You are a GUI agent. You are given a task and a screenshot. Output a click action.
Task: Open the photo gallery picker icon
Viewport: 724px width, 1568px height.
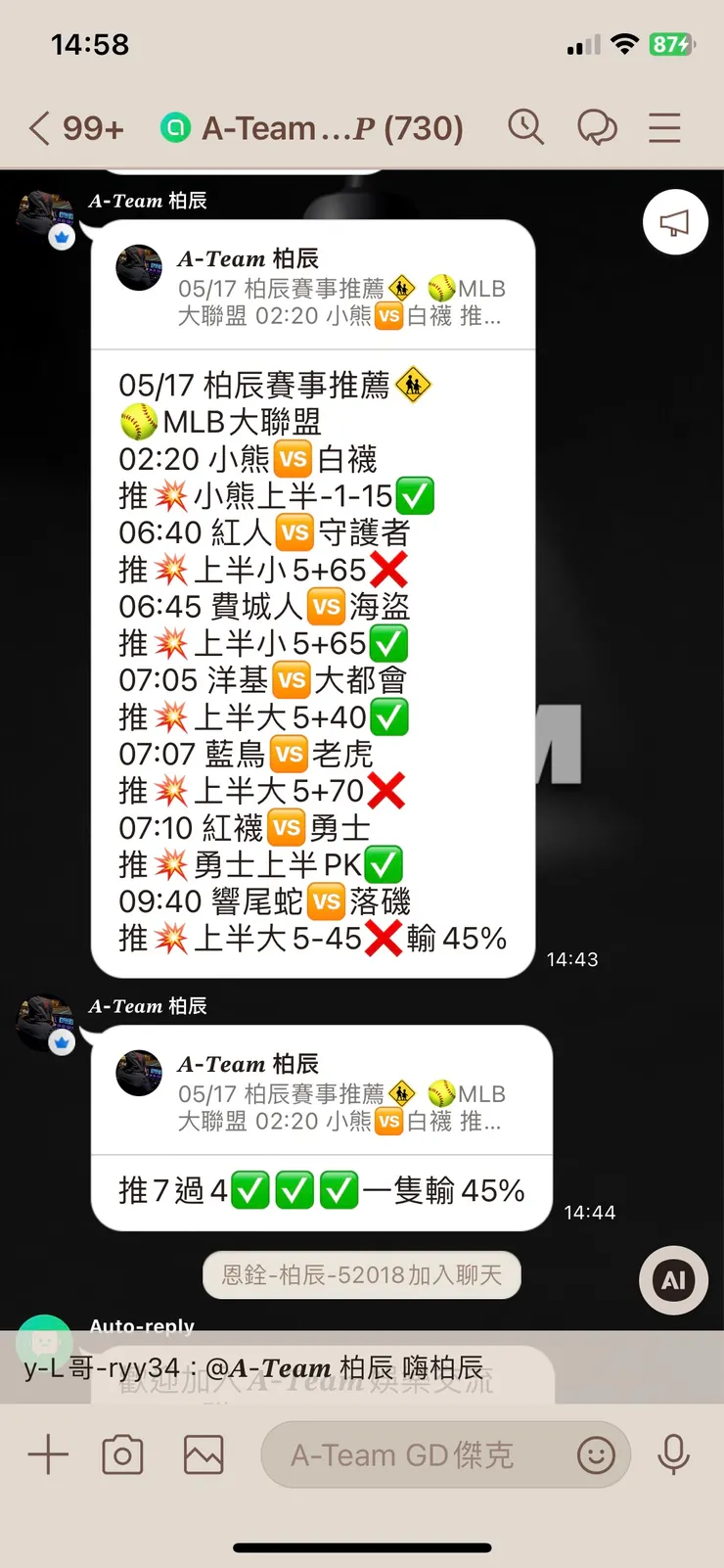tap(203, 1454)
